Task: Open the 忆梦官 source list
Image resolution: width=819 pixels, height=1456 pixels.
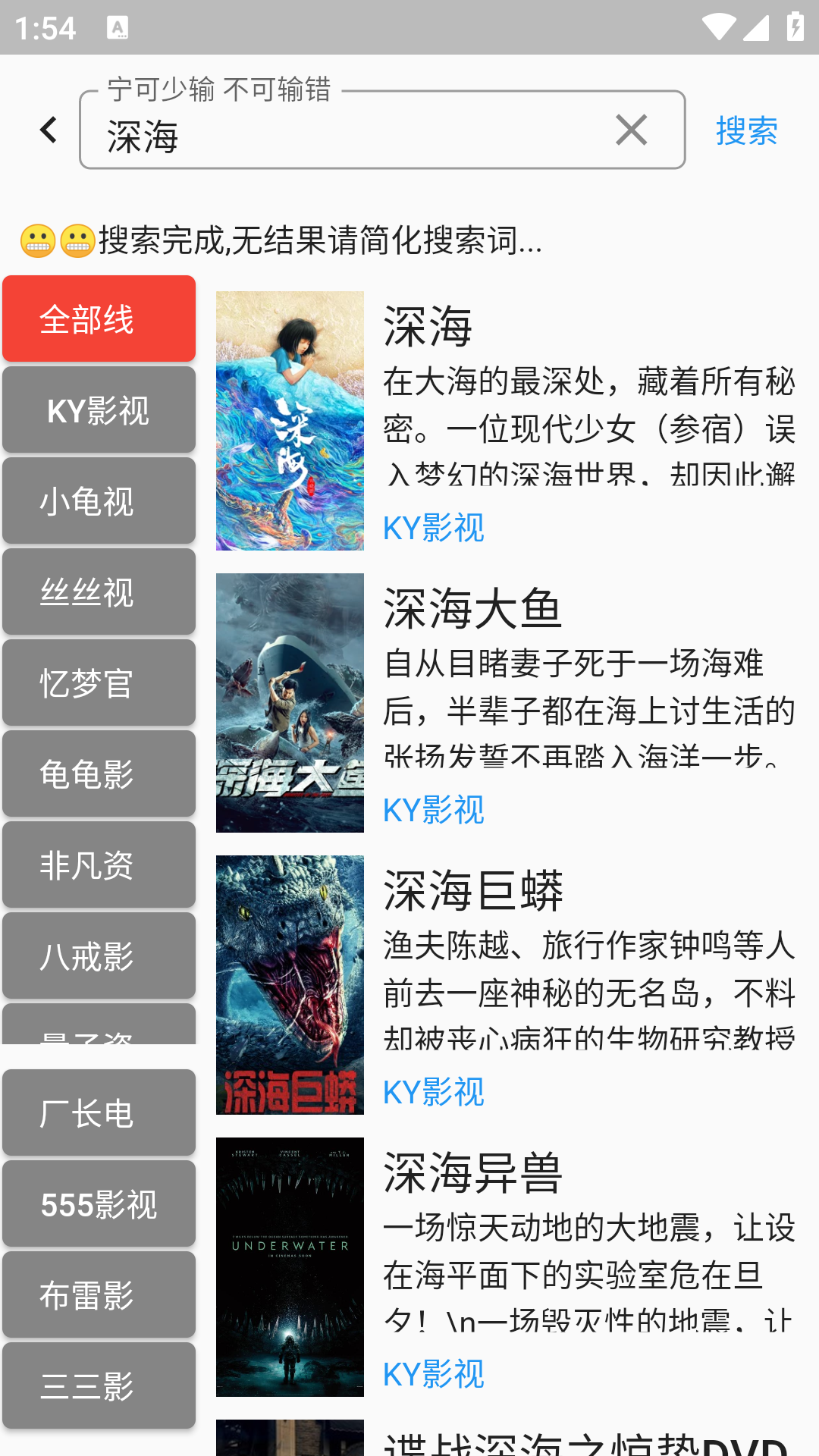Action: [x=99, y=682]
